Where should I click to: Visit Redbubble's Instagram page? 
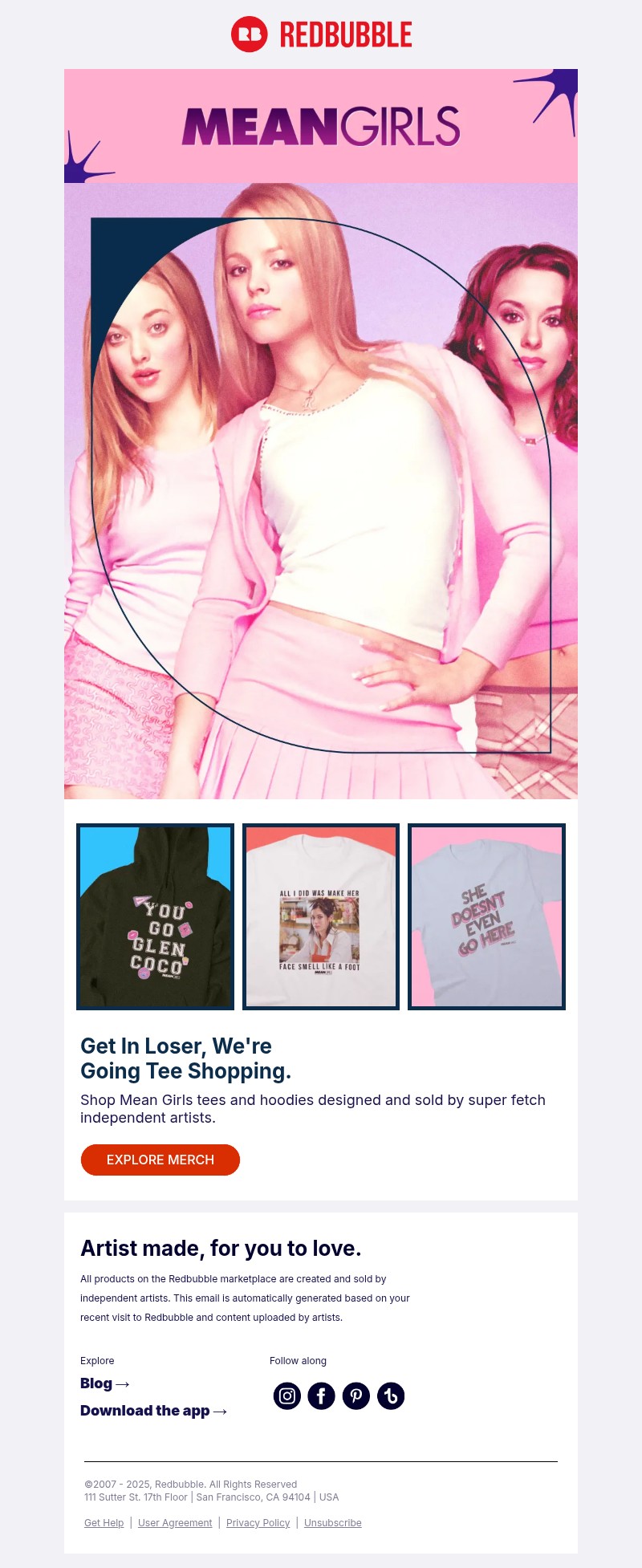287,1396
